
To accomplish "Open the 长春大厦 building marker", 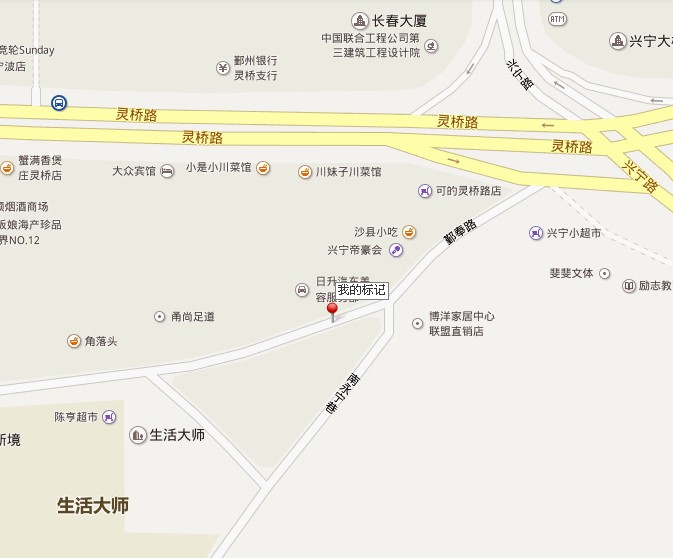I will click(359, 20).
